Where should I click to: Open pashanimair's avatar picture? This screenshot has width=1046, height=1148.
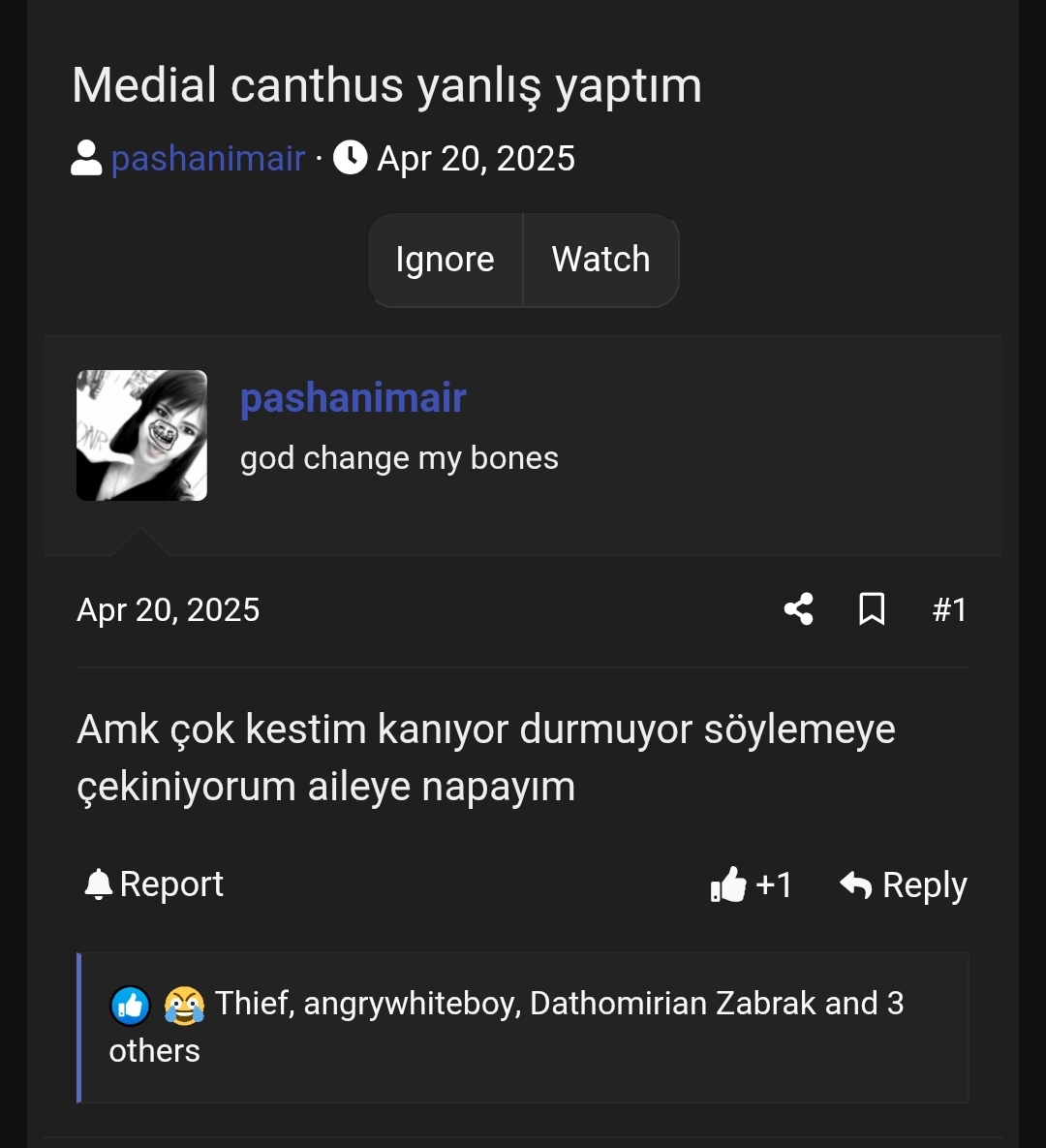tap(141, 435)
